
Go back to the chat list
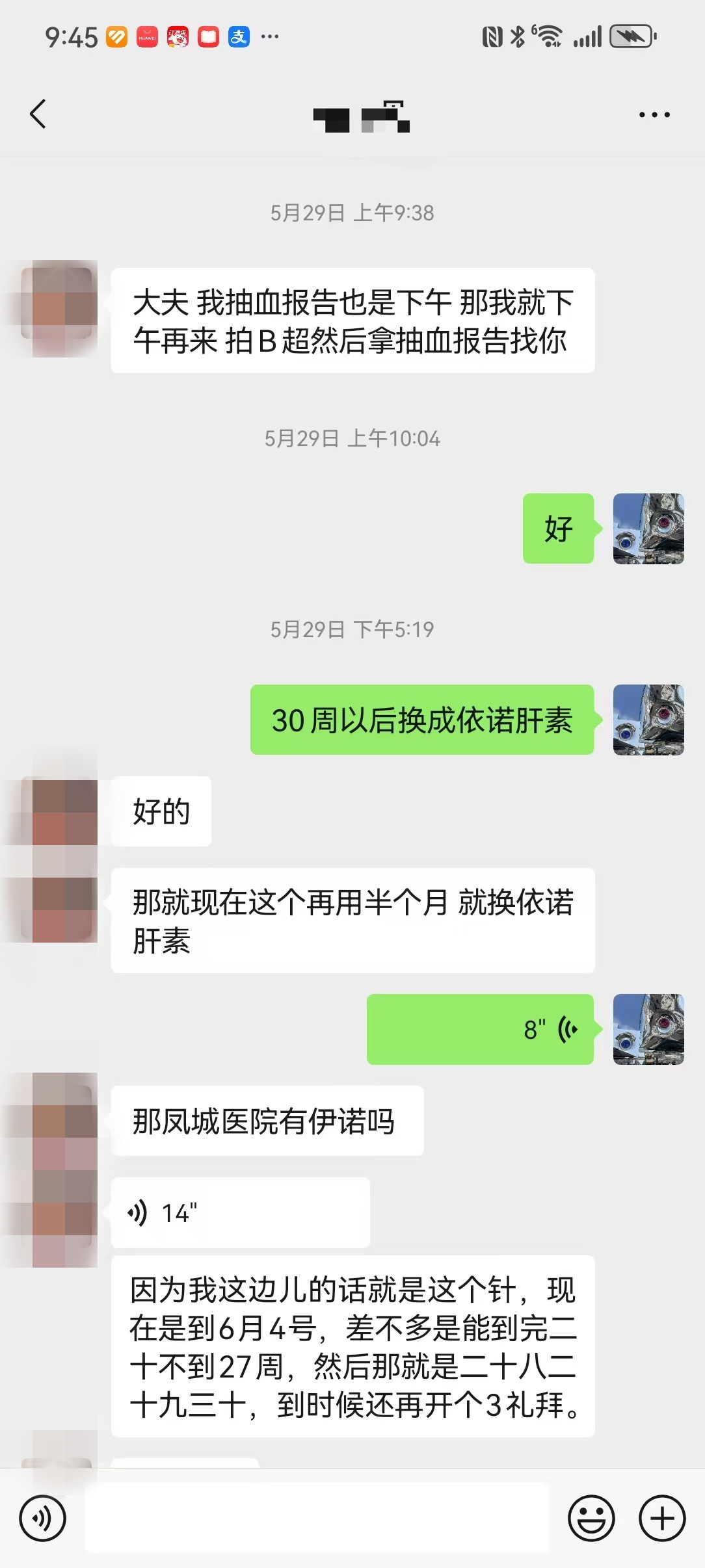pyautogui.click(x=38, y=114)
